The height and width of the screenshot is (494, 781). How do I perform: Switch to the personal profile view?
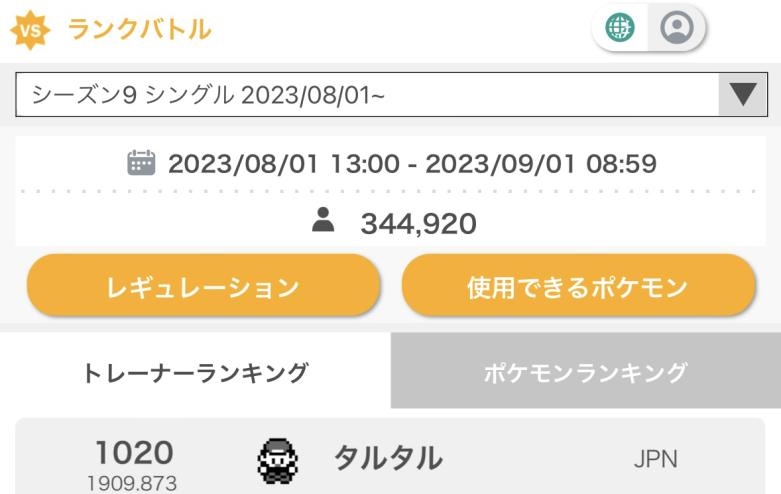pos(677,29)
